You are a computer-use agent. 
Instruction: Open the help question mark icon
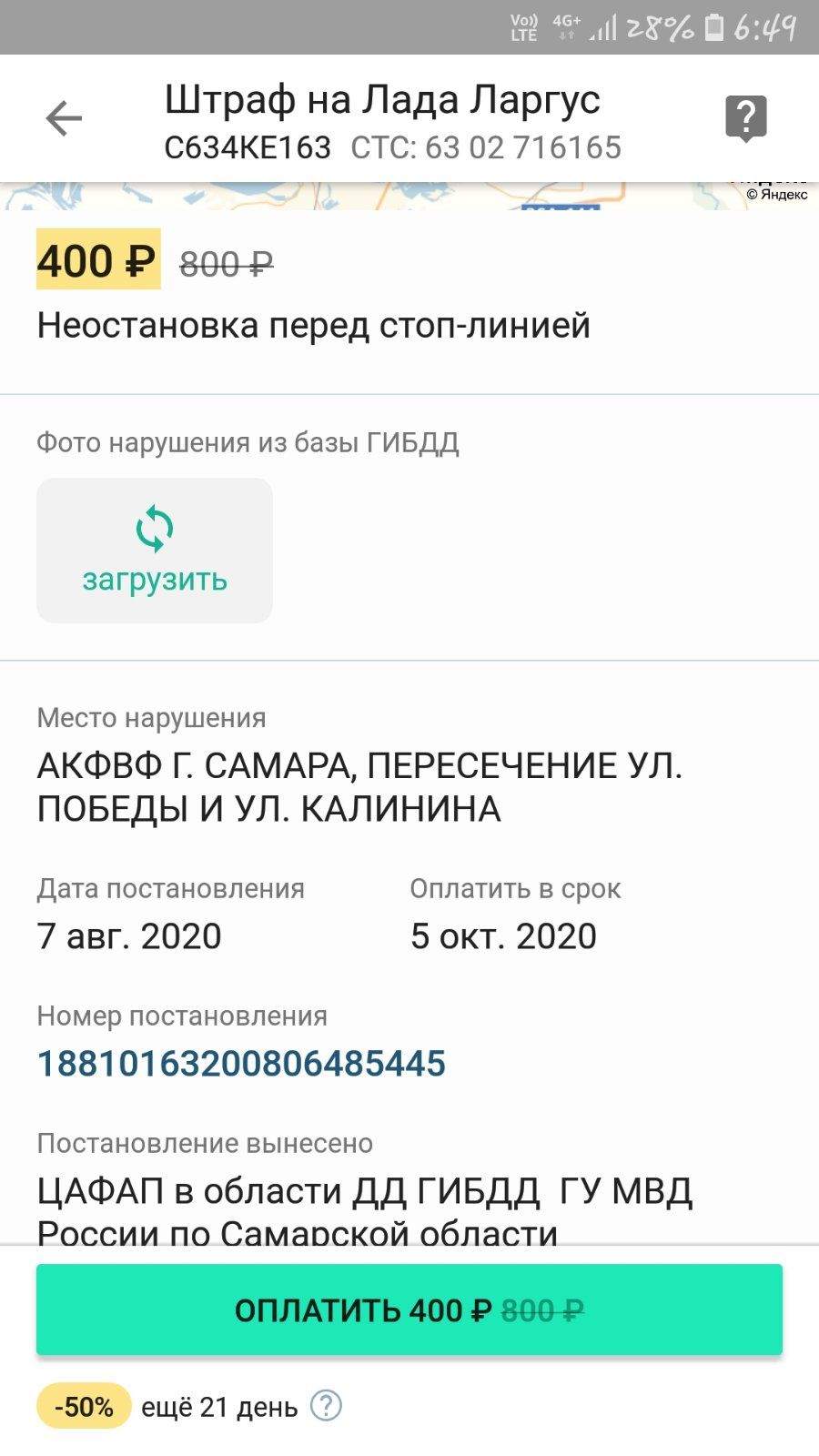745,118
